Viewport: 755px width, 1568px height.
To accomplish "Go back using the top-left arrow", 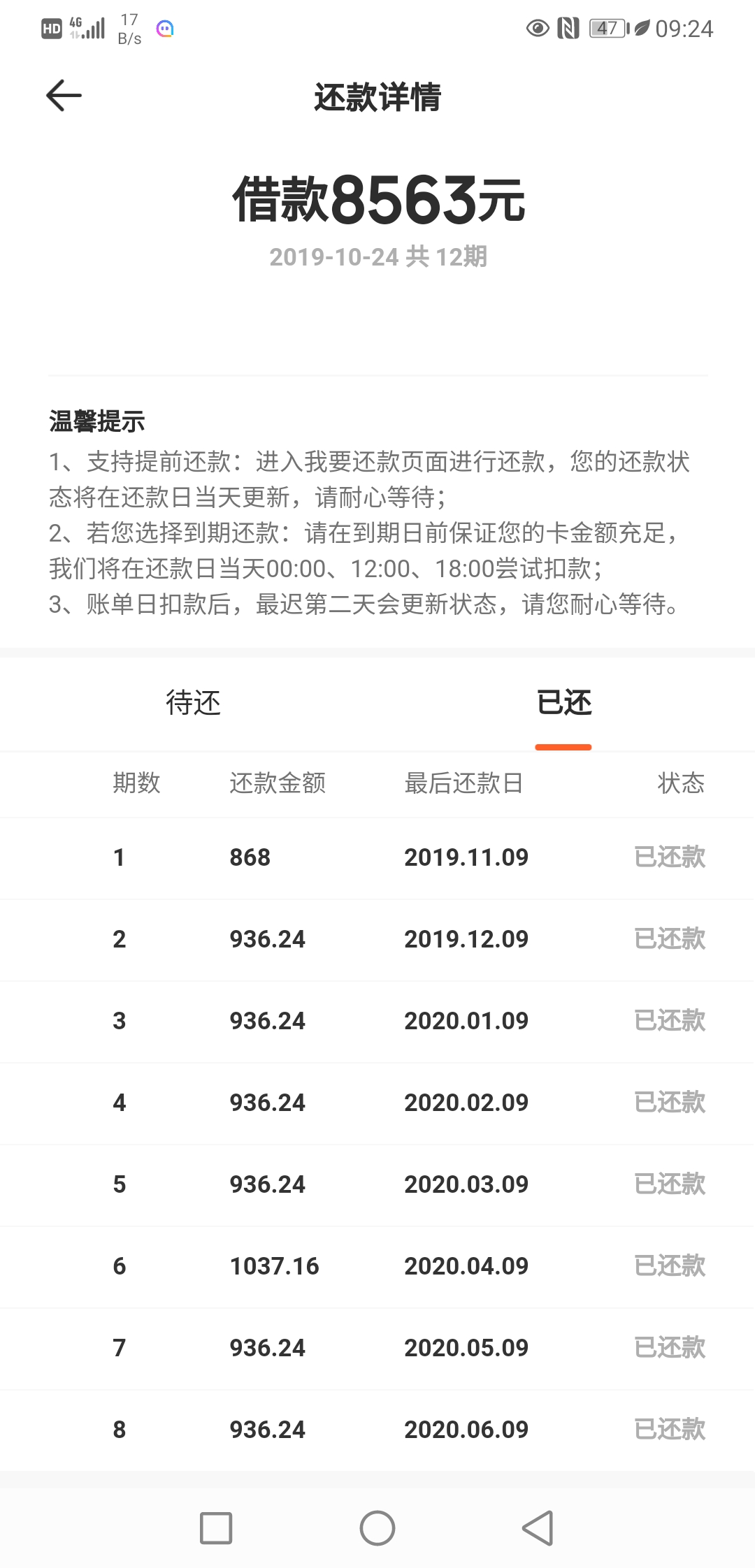I will pos(64,96).
